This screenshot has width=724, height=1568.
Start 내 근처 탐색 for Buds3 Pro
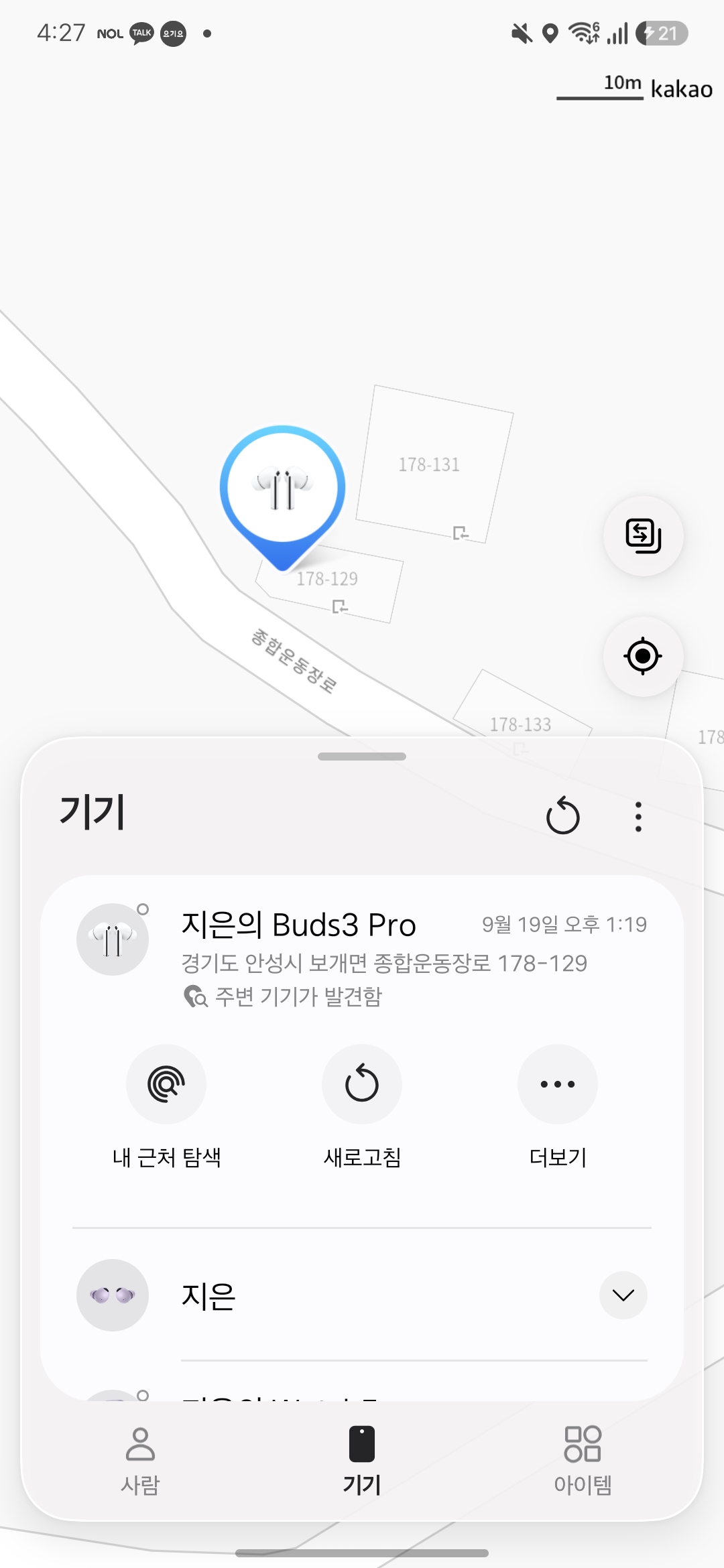click(166, 1106)
